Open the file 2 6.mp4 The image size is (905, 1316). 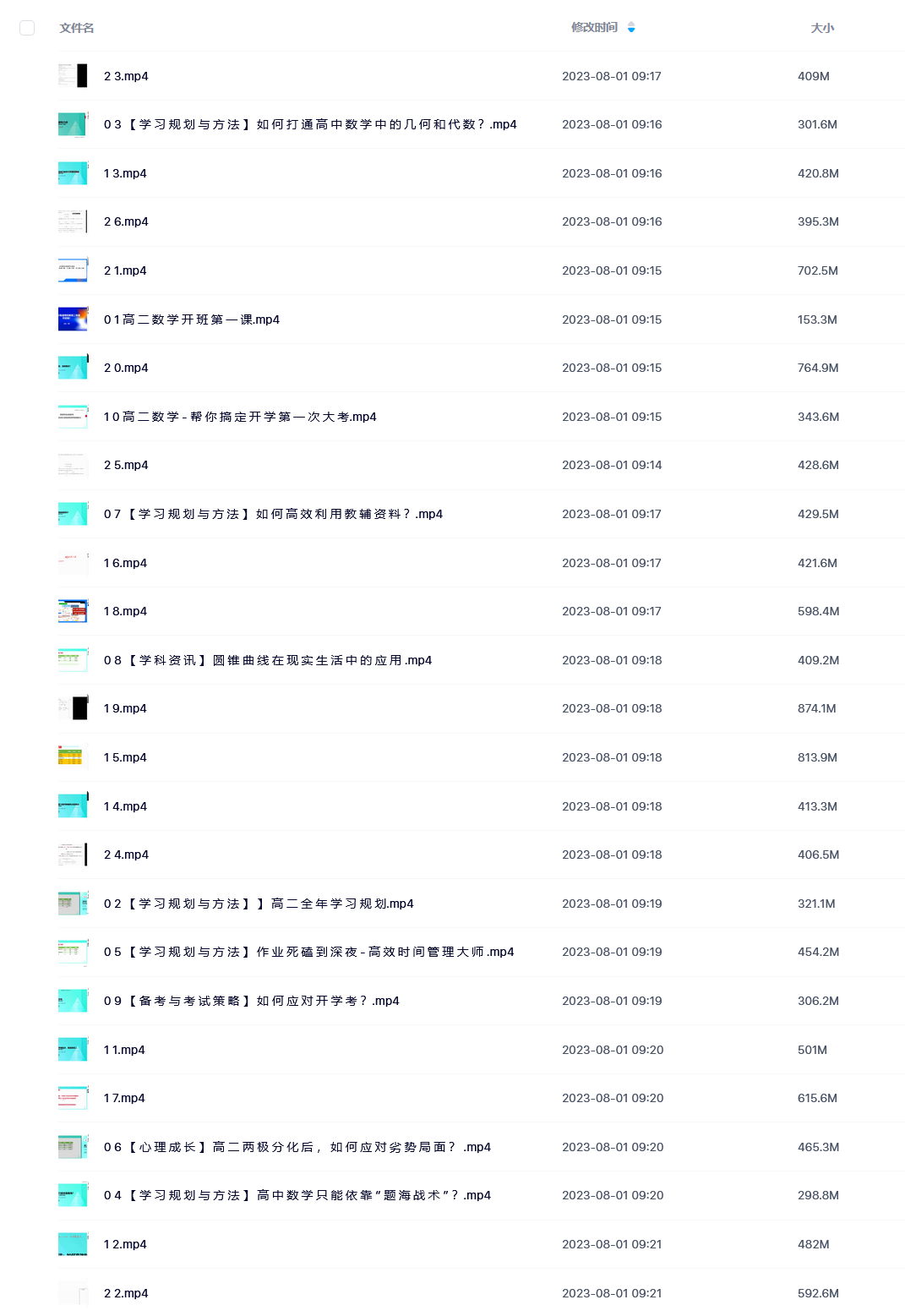pyautogui.click(x=126, y=221)
